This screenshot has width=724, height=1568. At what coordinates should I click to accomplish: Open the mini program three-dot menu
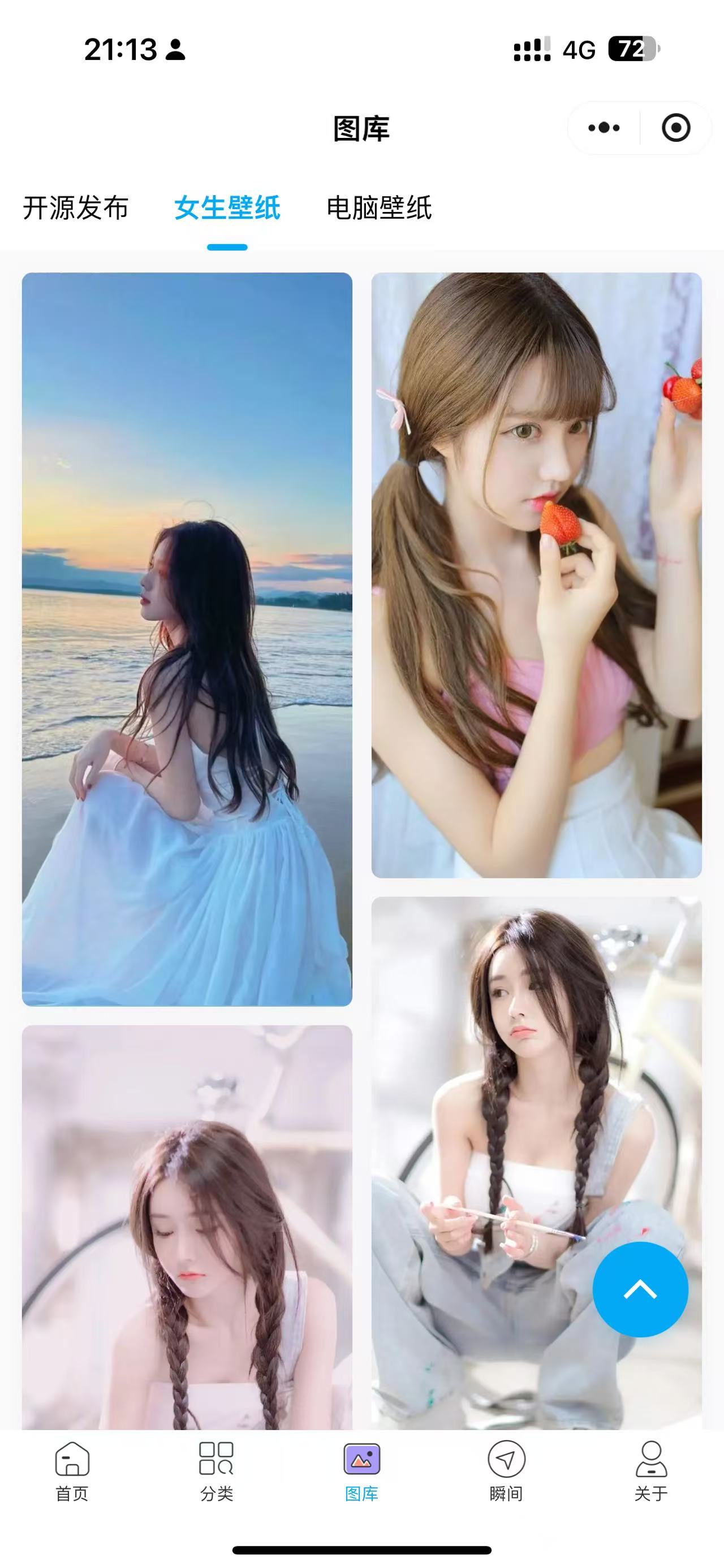pyautogui.click(x=604, y=128)
